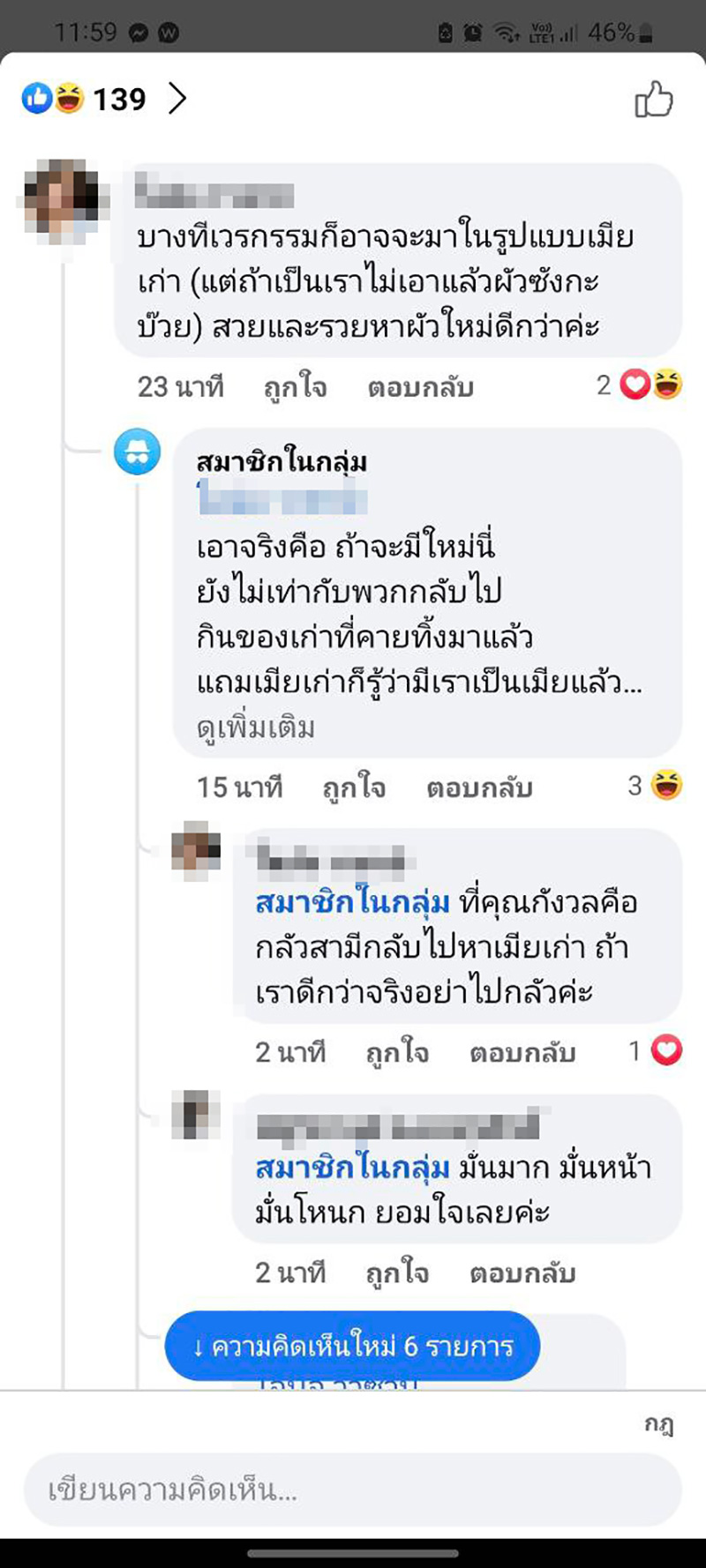Tap the laughing emoji next to the 3 reactions
Viewport: 706px width, 1568px height.
tap(667, 787)
